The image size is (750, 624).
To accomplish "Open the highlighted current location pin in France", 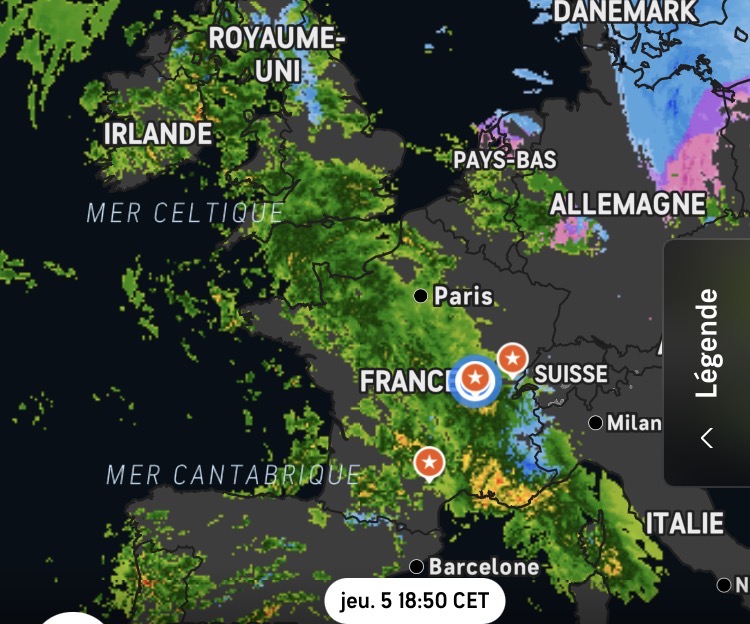I will (x=476, y=379).
